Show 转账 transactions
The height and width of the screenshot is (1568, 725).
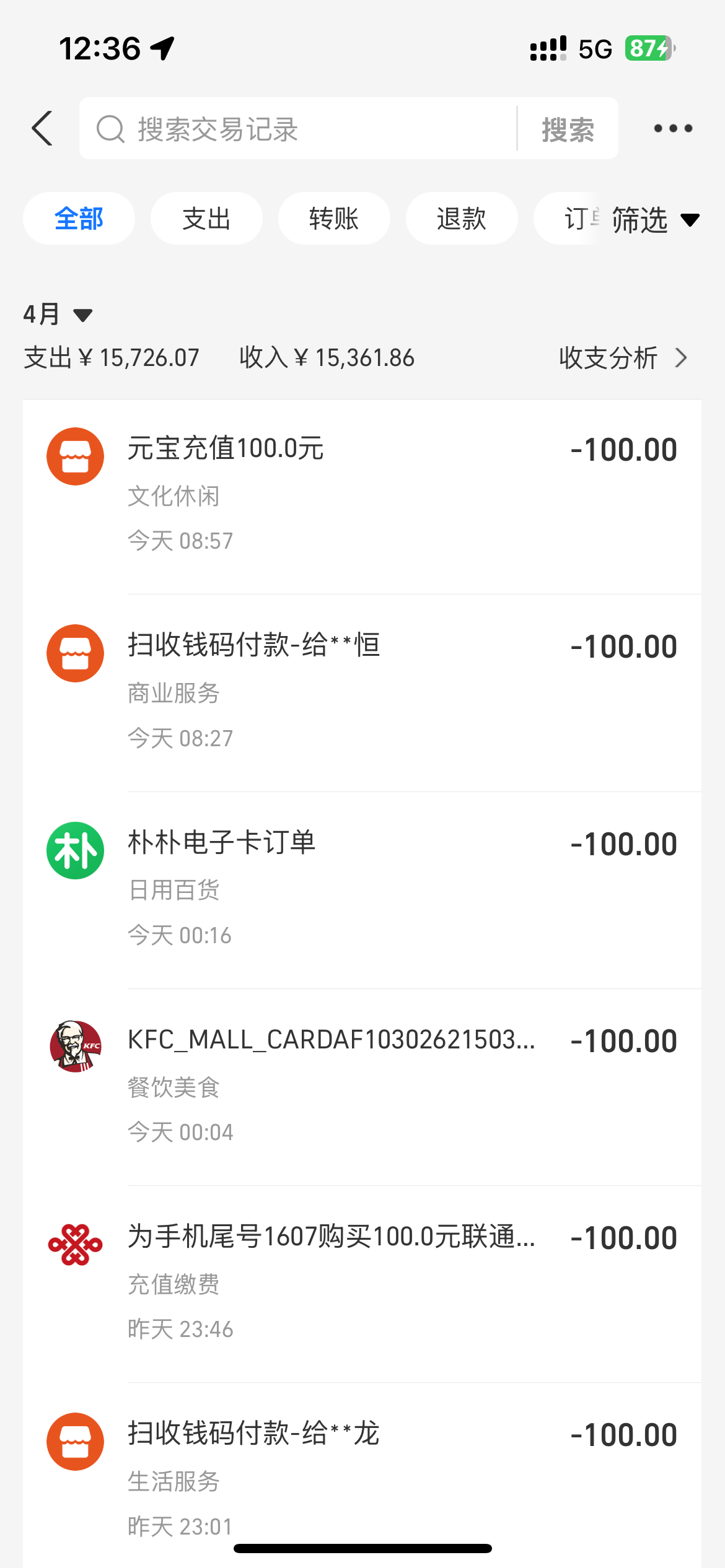tap(334, 219)
